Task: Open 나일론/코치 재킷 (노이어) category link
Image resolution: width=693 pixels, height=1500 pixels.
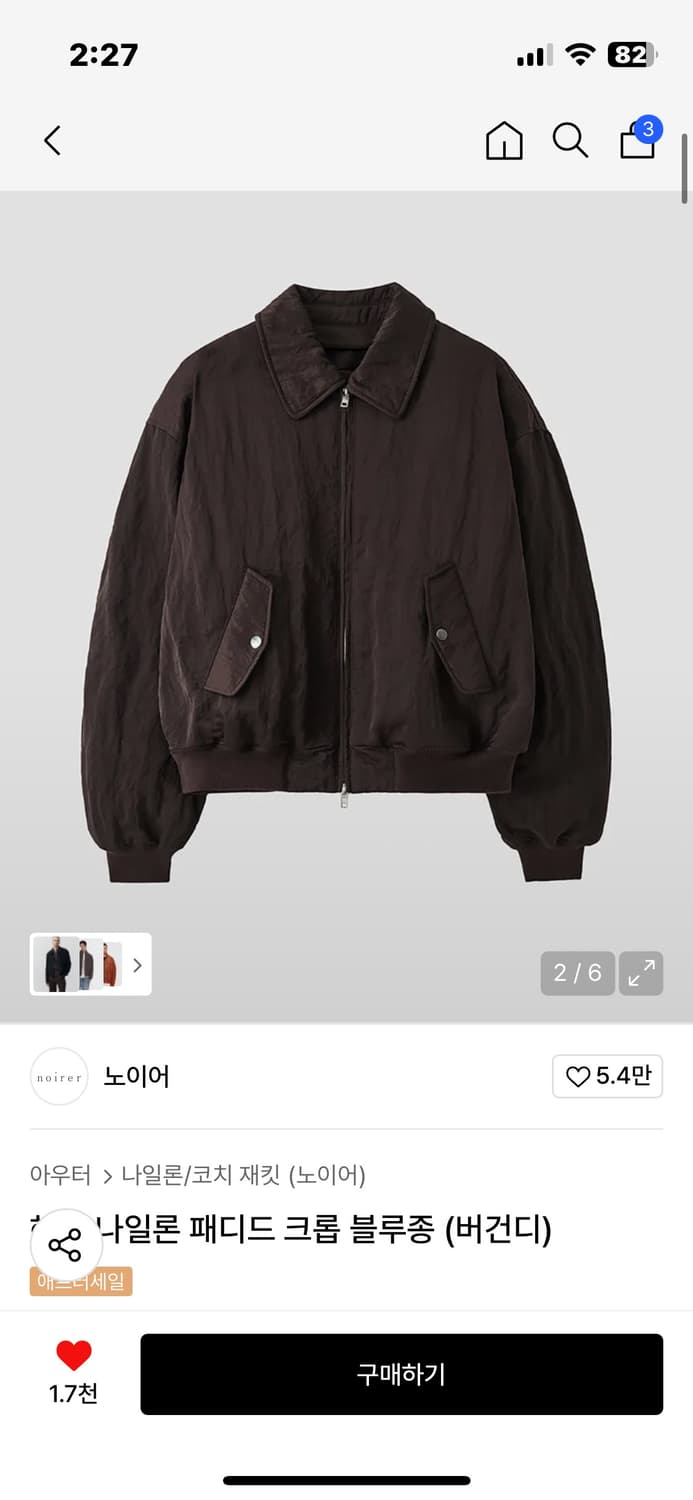Action: pos(243,1174)
